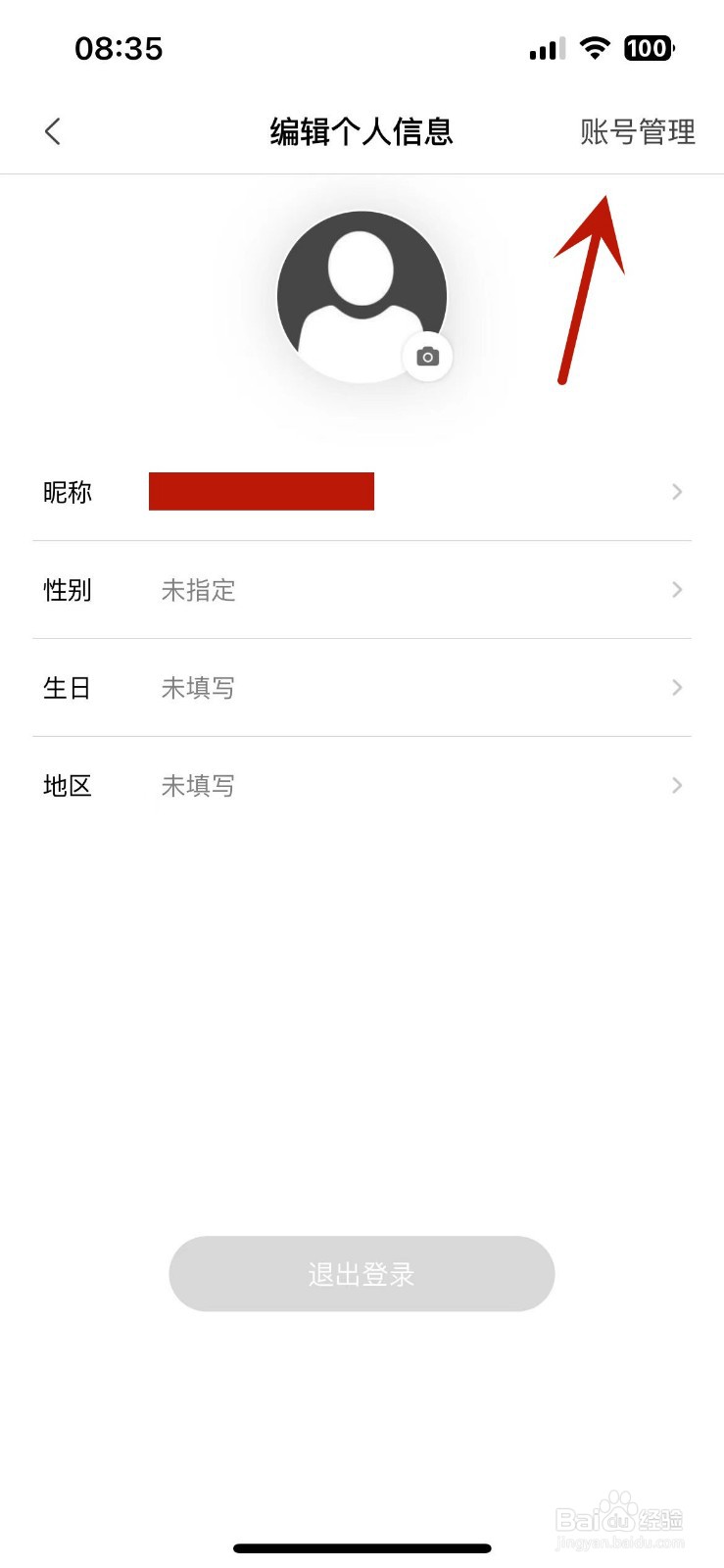Tap the home indicator bar at bottom
Image resolution: width=724 pixels, height=1568 pixels.
tap(362, 1548)
